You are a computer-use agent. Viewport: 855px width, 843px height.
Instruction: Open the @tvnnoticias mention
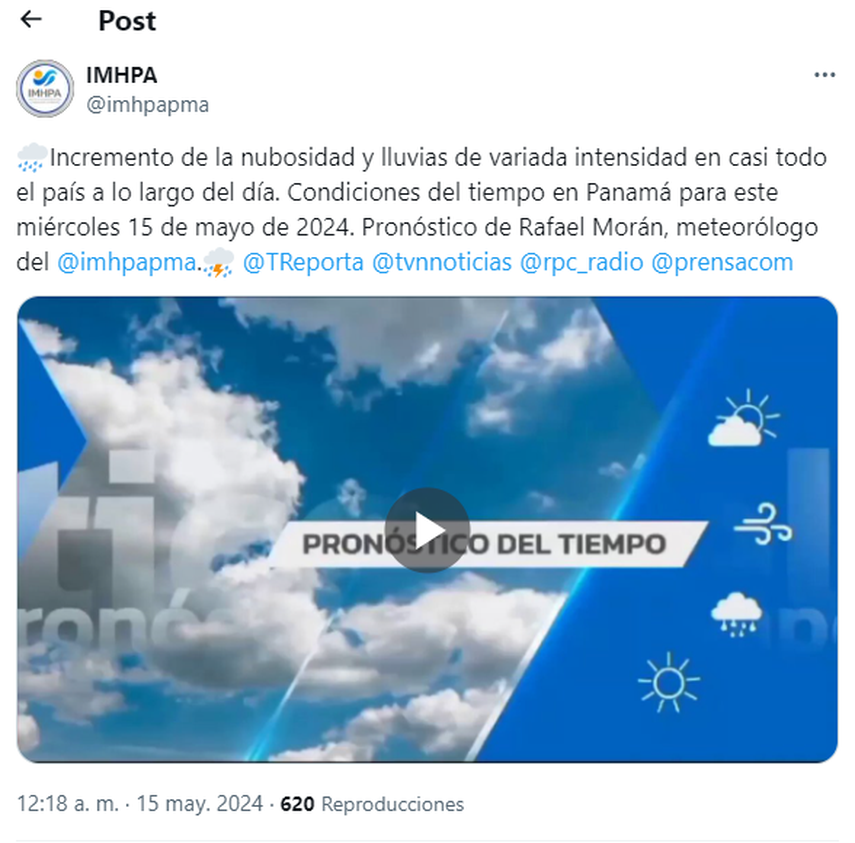point(441,263)
